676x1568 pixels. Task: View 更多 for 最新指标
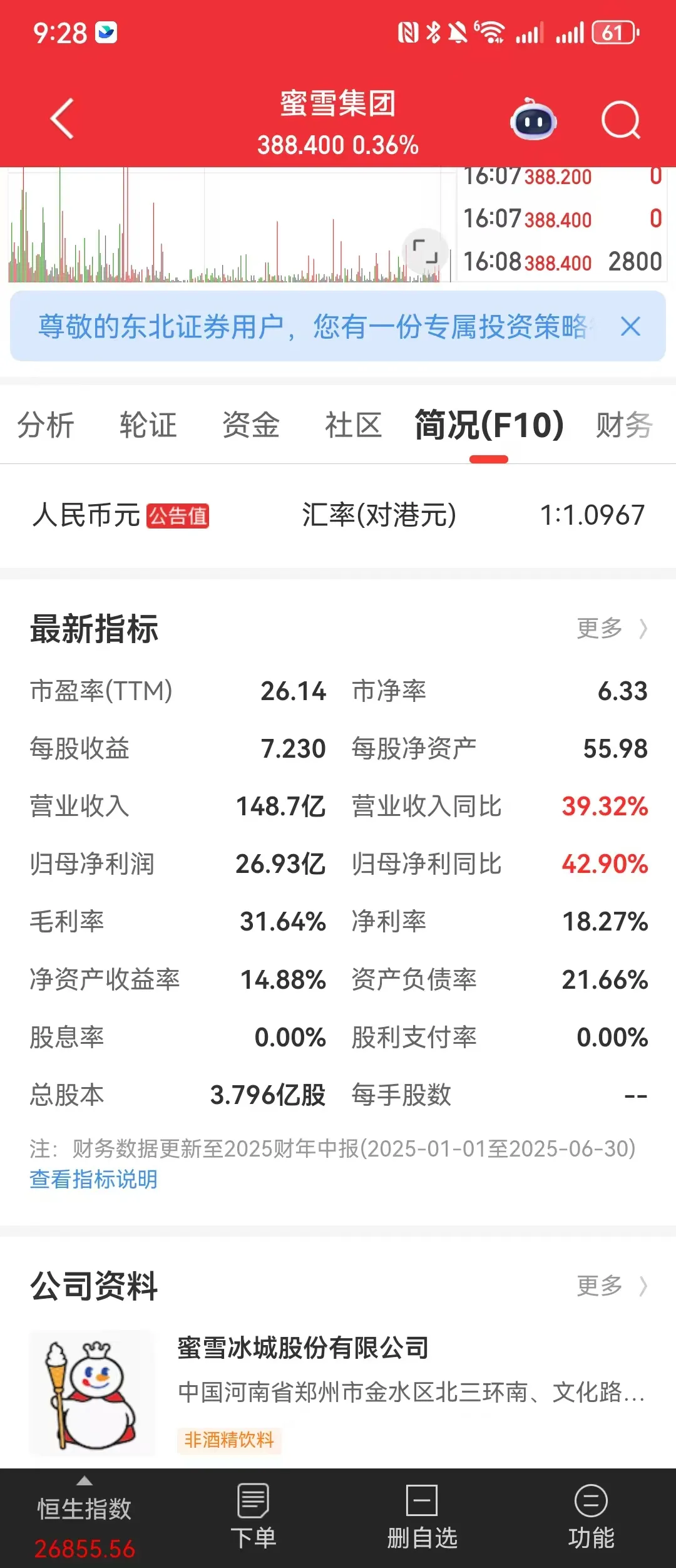pos(611,628)
